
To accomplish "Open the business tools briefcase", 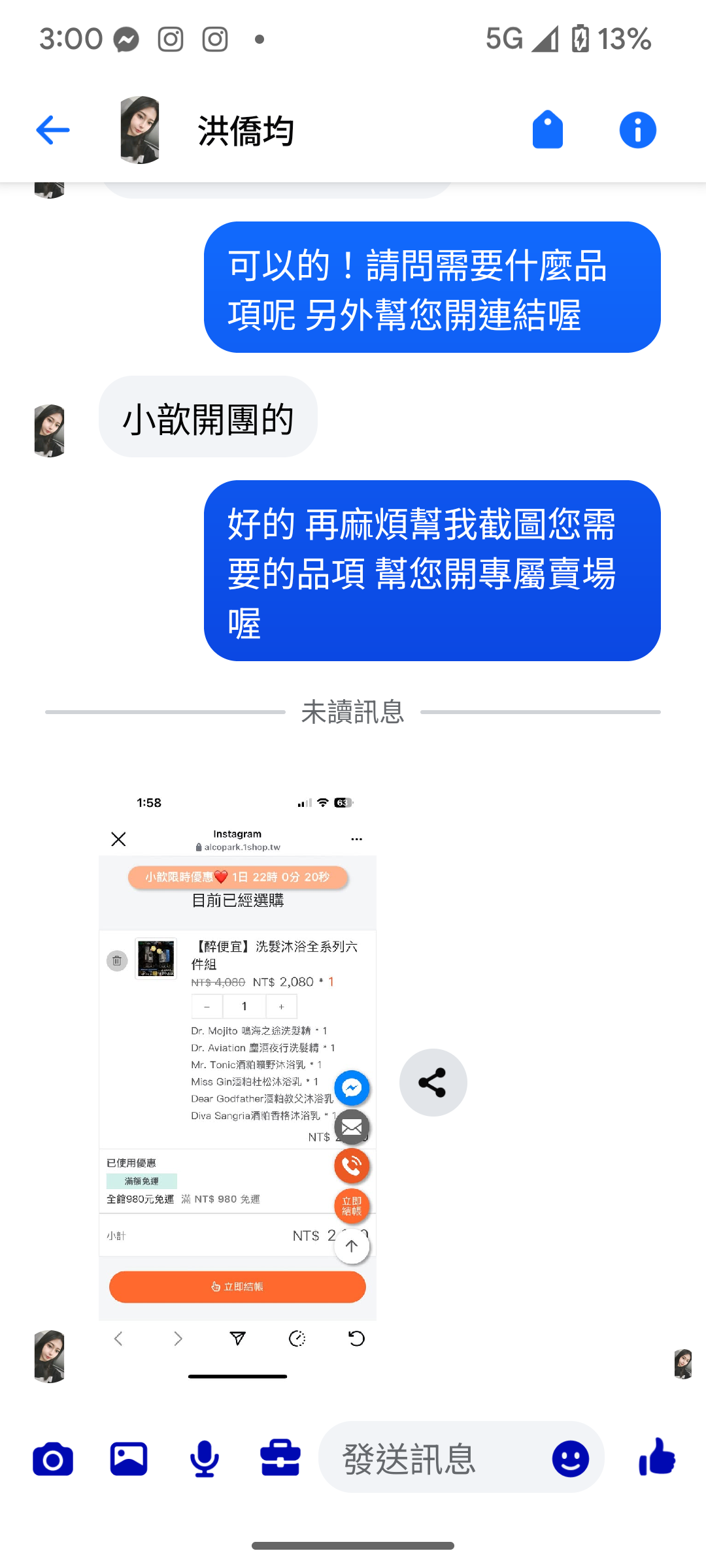I will [x=280, y=1460].
